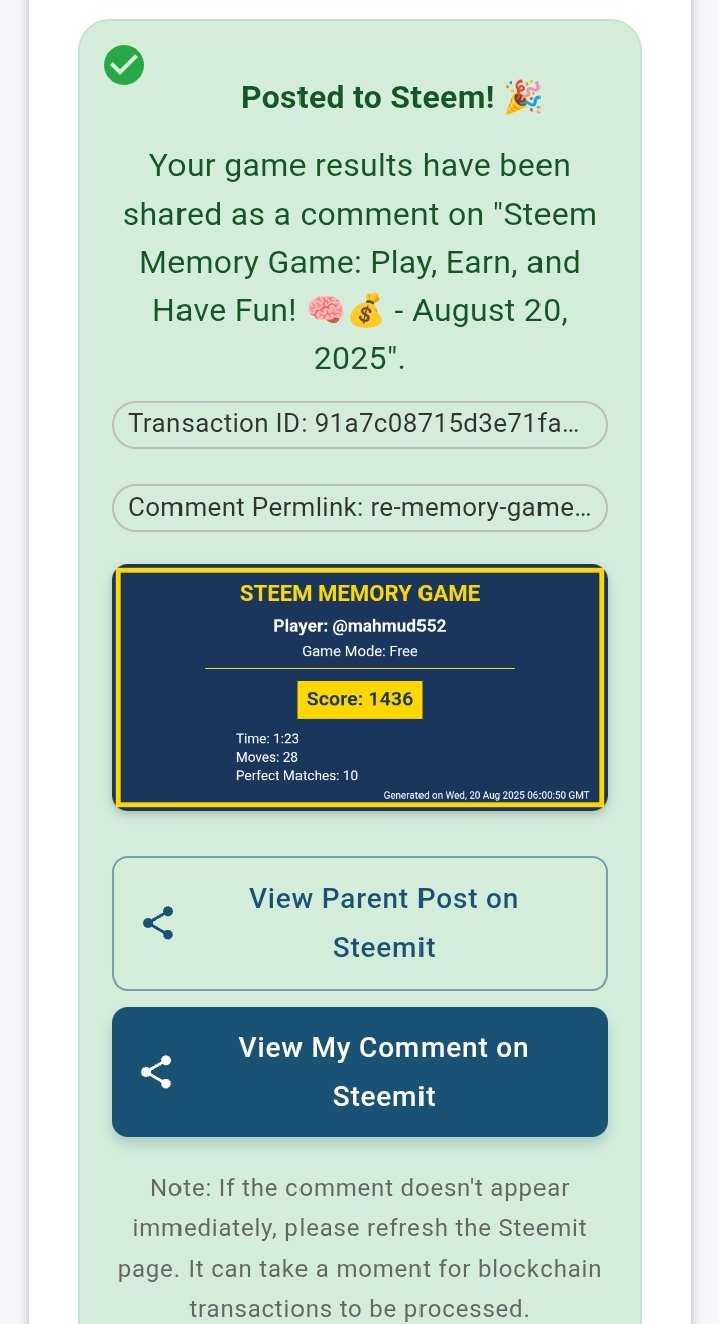Select the Comment Permlink chip
Image resolution: width=719 pixels, height=1324 pixels.
360,508
